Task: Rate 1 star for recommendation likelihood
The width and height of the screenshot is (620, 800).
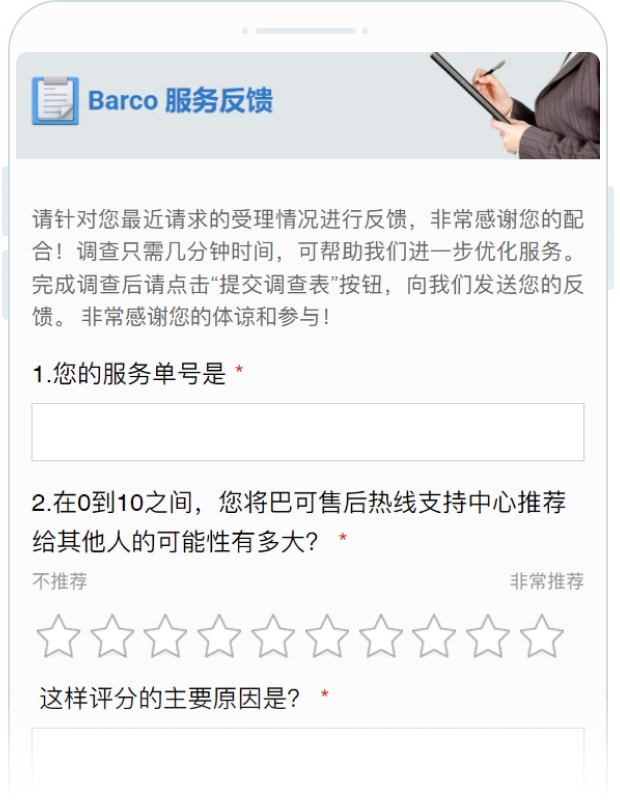Action: point(58,636)
